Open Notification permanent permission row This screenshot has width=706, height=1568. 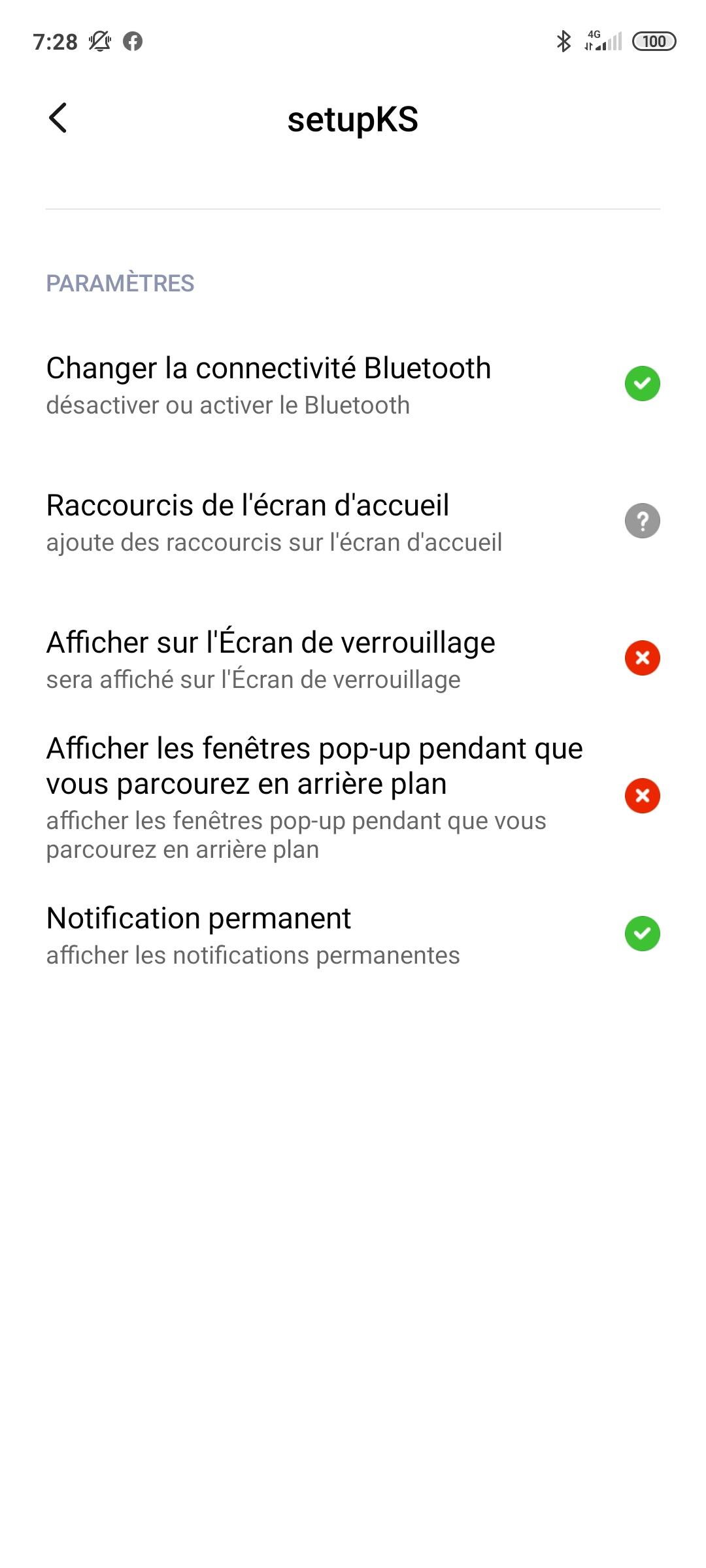point(353,935)
